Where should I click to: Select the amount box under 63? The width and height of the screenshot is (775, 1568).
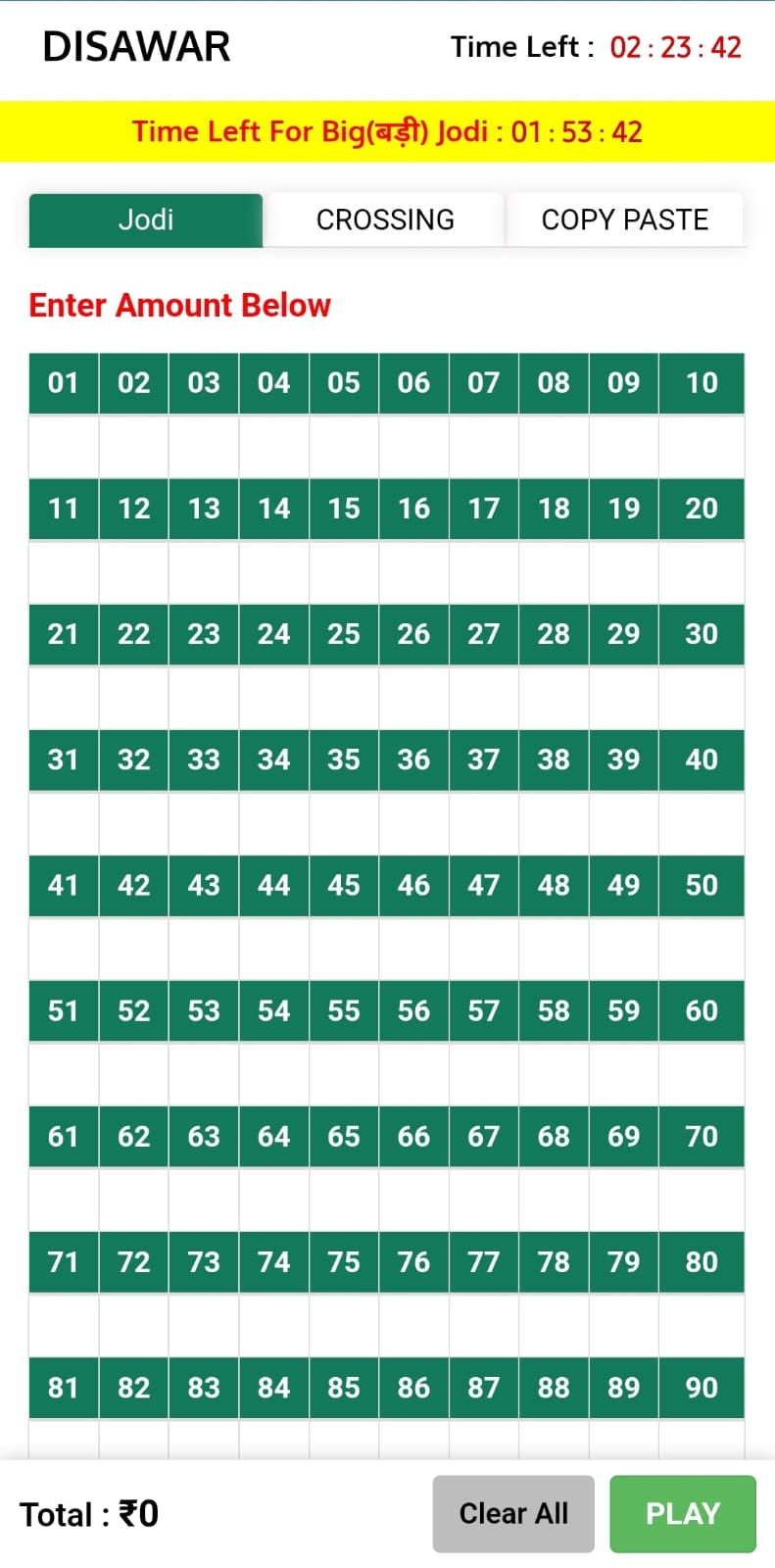pos(204,1199)
